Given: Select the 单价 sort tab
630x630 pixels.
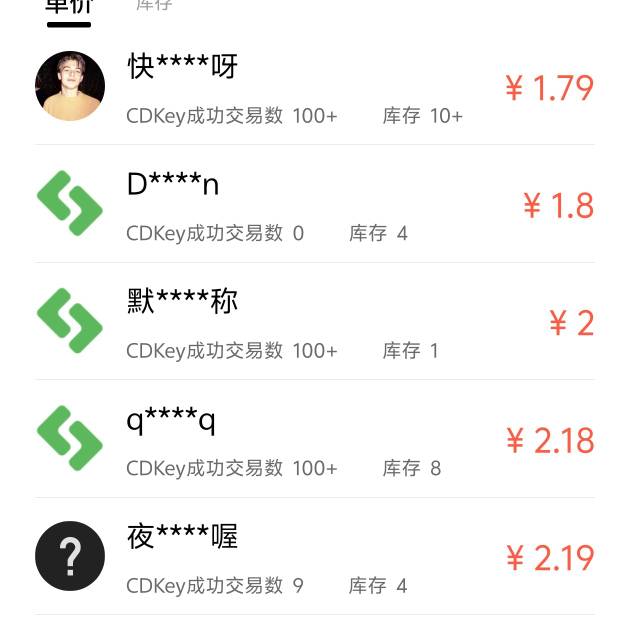Looking at the screenshot, I should click(68, 6).
